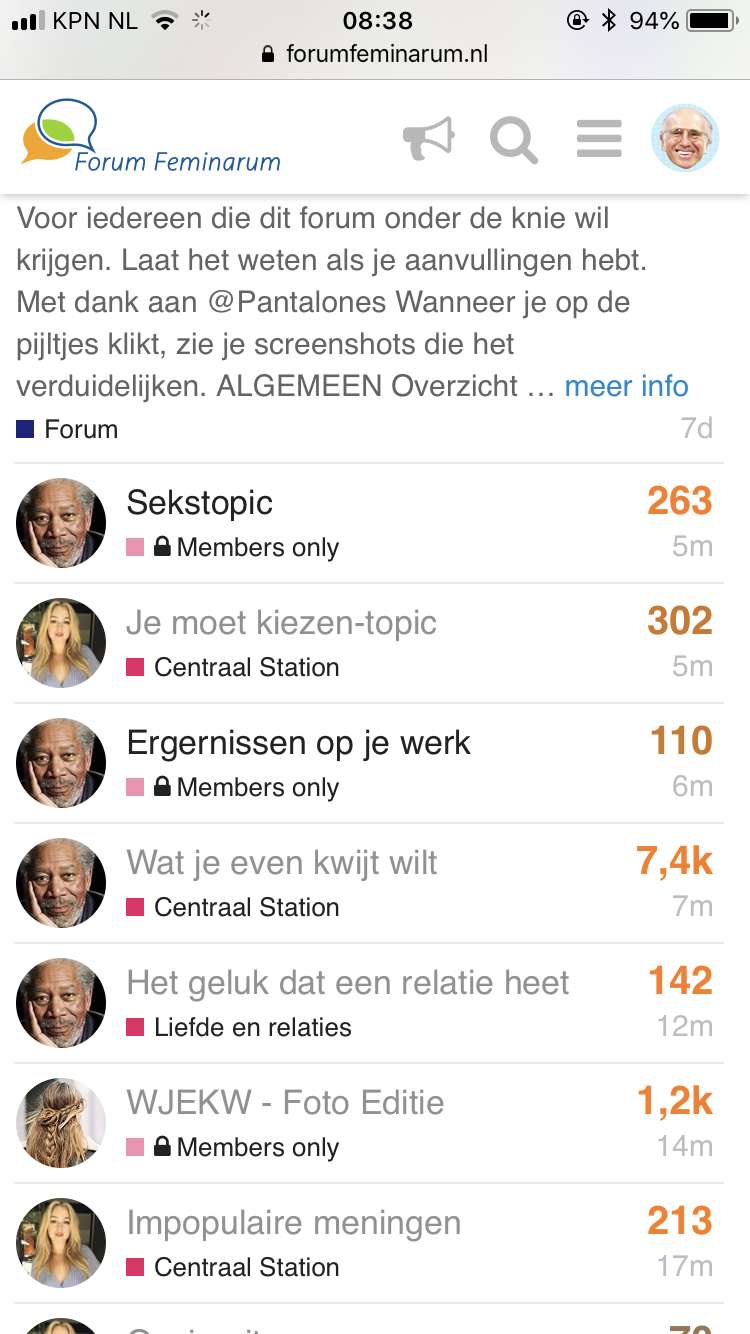The width and height of the screenshot is (750, 1334).
Task: Open 'Het geluk dat een relatie heet'
Action: click(347, 982)
